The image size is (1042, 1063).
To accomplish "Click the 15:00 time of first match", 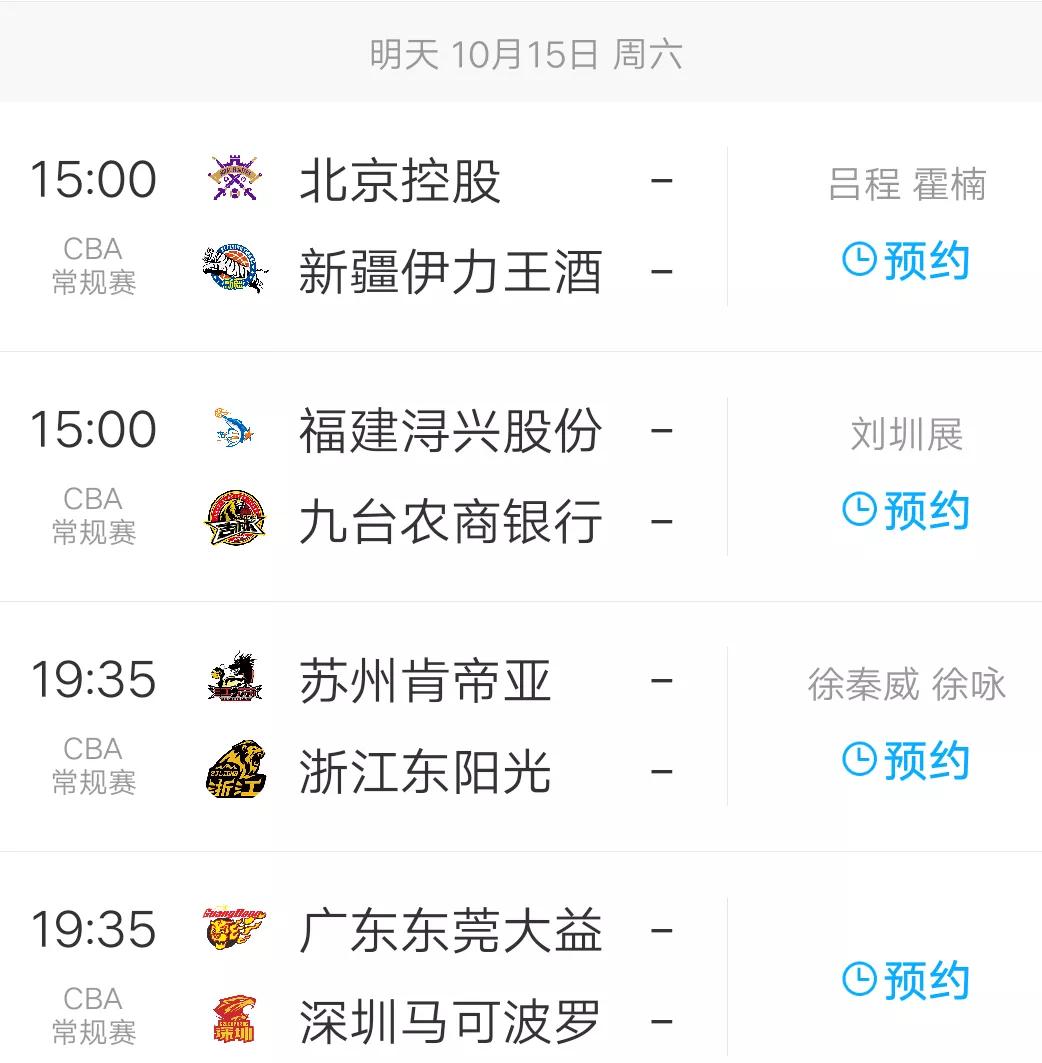I will (96, 180).
